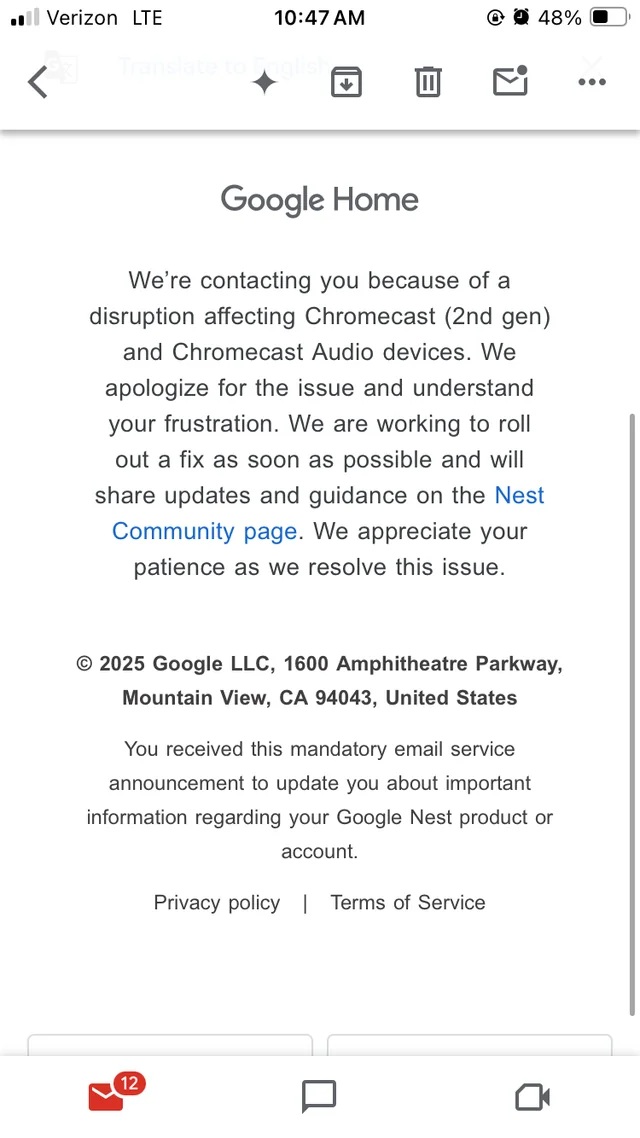Viewport: 640px width, 1138px height.
Task: Switch to the Meet video tab
Action: [533, 1097]
